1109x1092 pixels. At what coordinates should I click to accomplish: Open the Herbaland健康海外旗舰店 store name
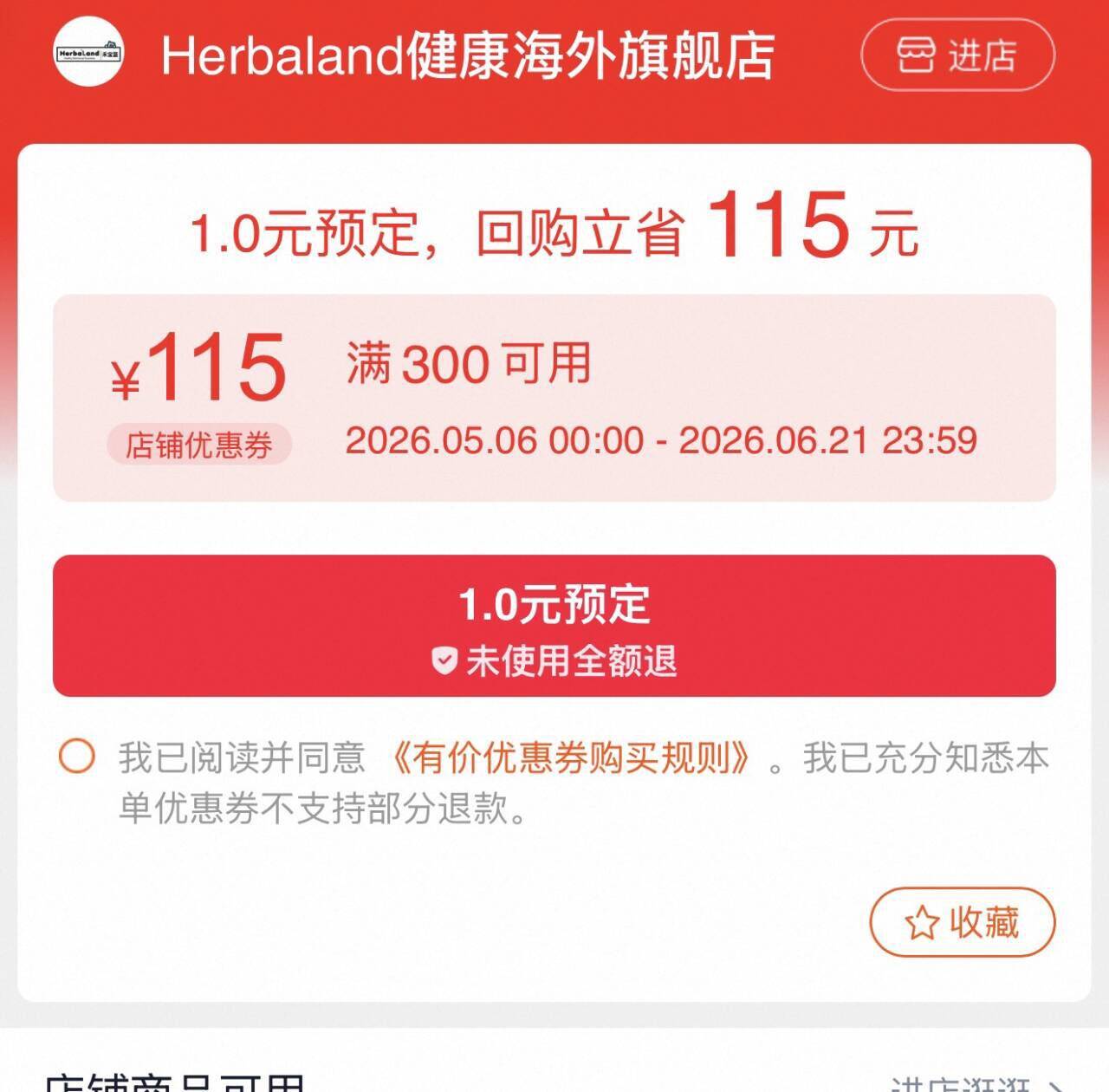(x=468, y=55)
